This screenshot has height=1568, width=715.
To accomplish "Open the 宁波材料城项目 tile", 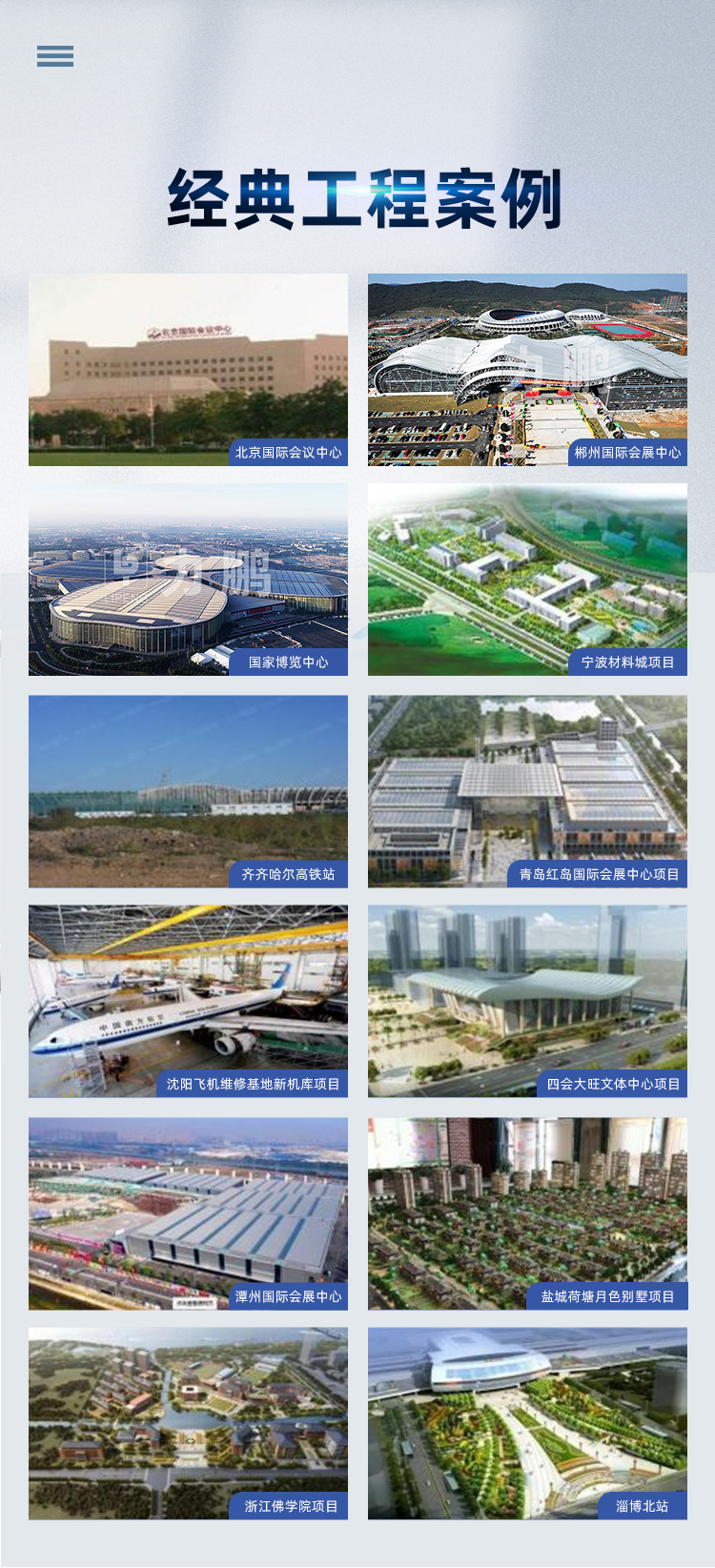I will (x=527, y=580).
